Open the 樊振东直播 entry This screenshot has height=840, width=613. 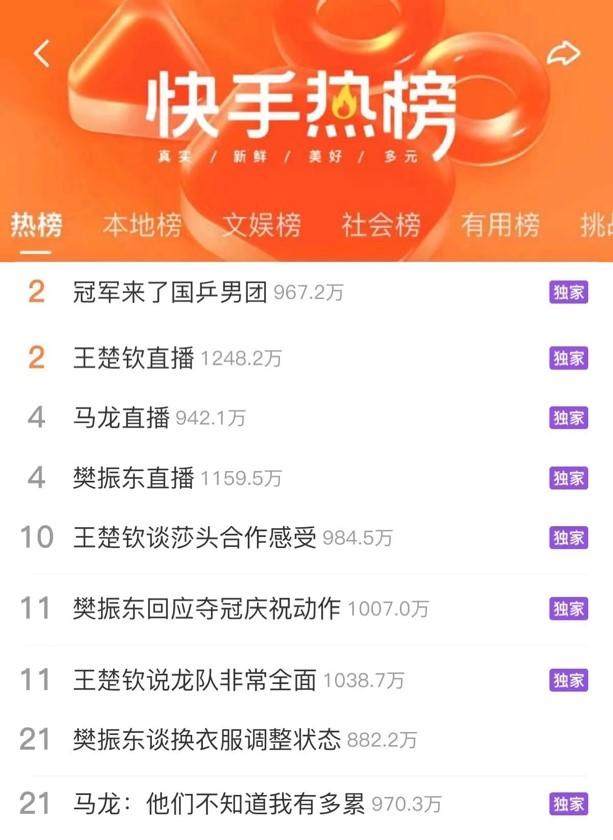[x=134, y=478]
